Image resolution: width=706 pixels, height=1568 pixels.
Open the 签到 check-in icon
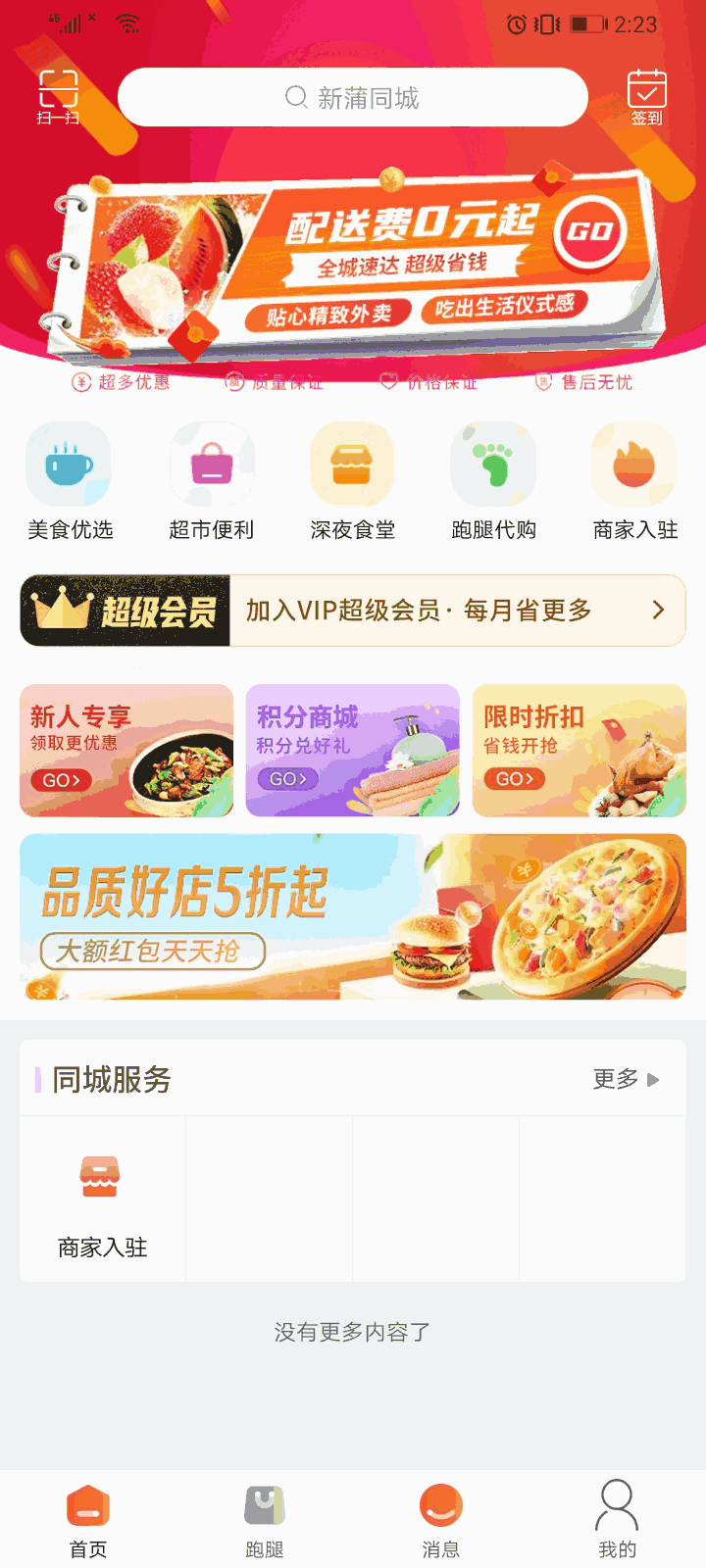coord(646,96)
